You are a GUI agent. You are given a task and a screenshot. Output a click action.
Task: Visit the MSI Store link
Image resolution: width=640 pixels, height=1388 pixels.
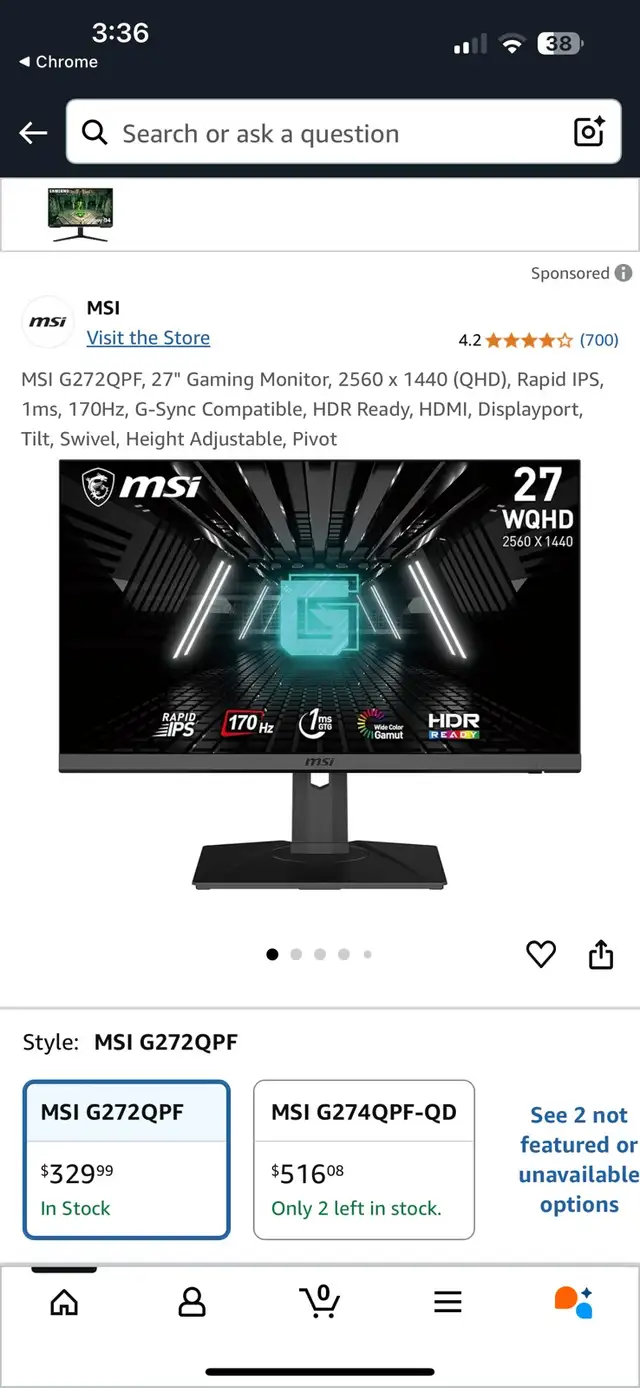coord(148,338)
